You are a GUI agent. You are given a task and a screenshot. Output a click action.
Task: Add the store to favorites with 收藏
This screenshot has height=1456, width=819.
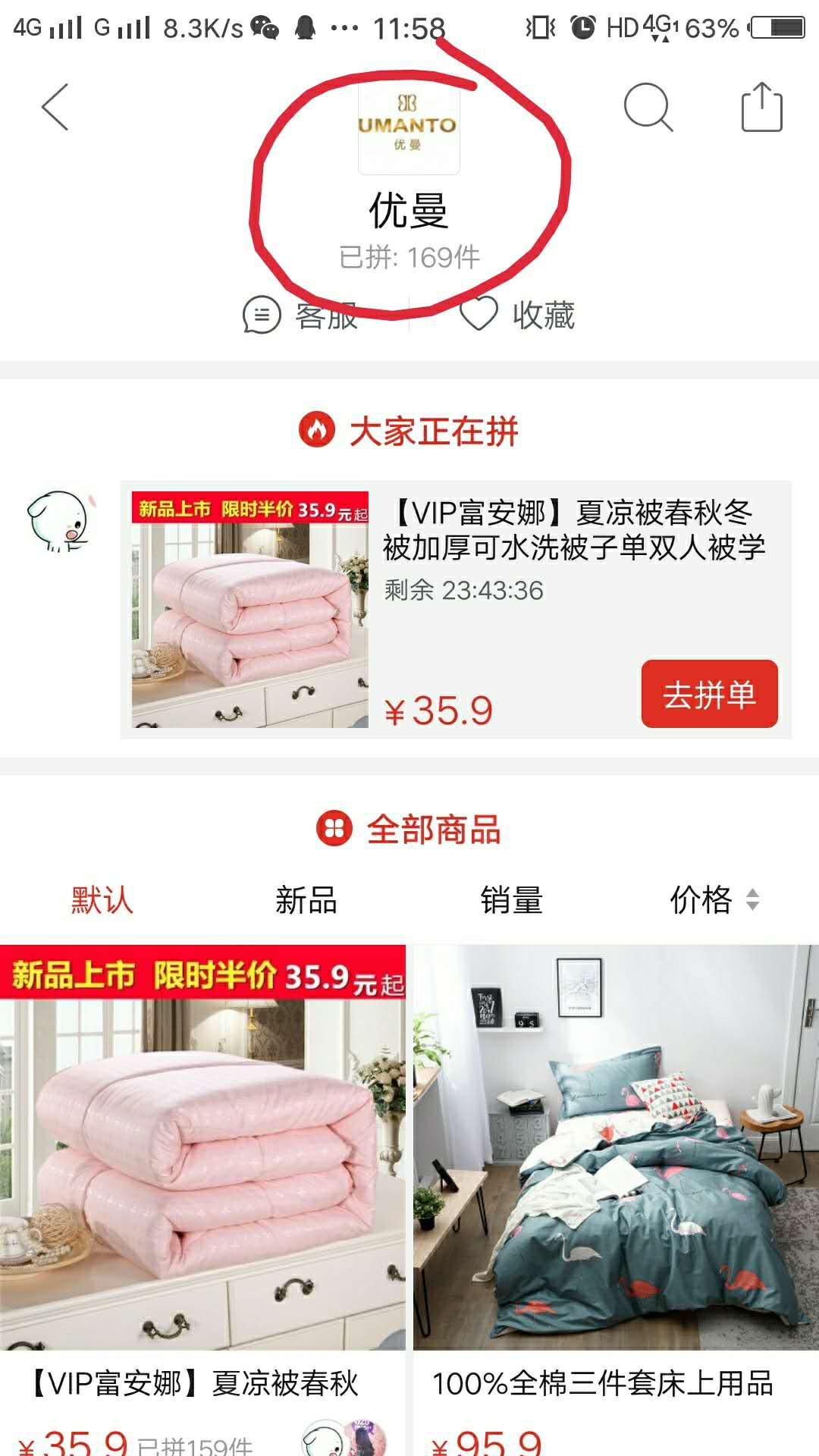point(519,315)
